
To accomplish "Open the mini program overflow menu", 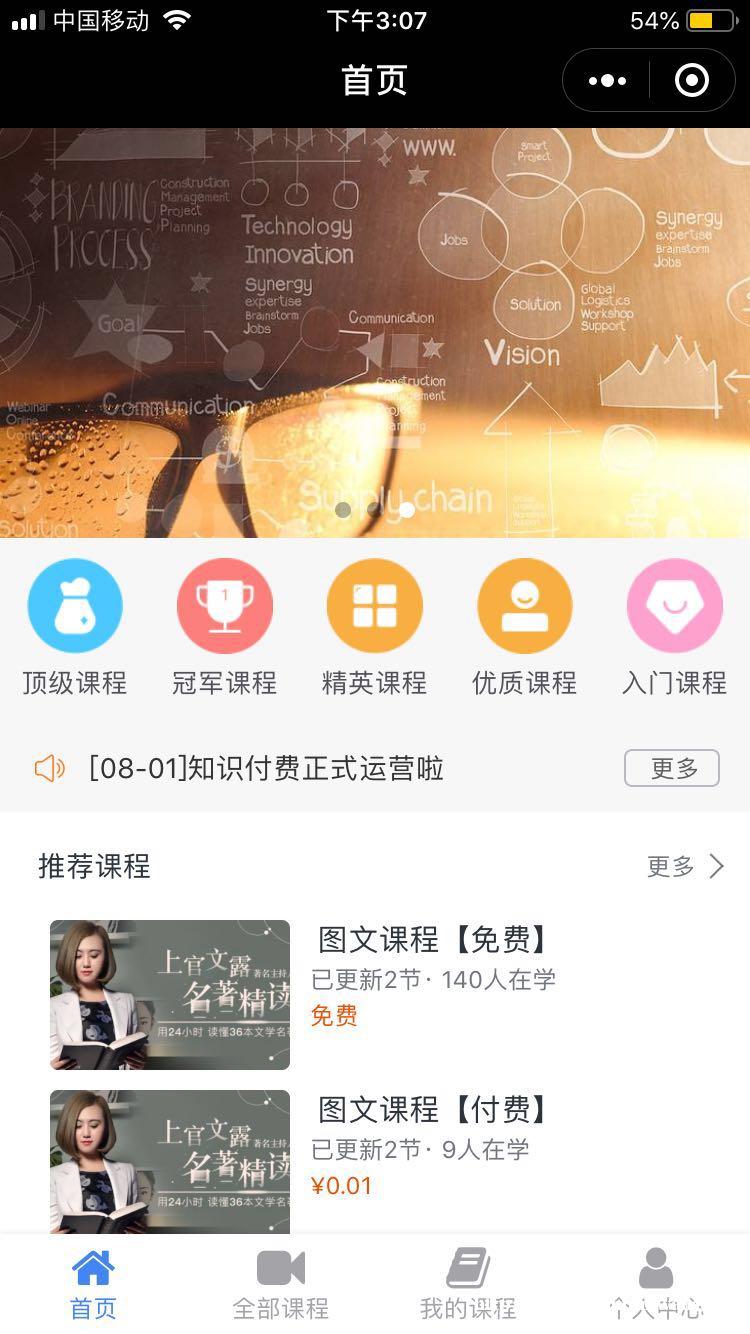I will (x=607, y=81).
